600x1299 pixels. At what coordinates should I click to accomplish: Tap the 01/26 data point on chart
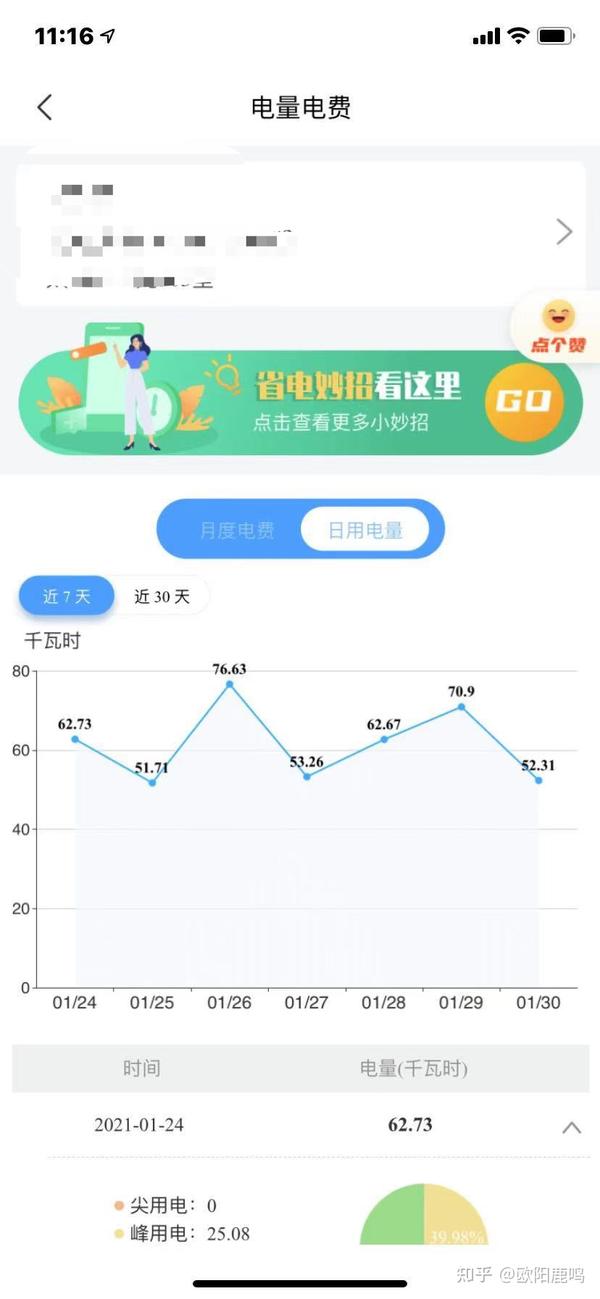click(x=229, y=684)
